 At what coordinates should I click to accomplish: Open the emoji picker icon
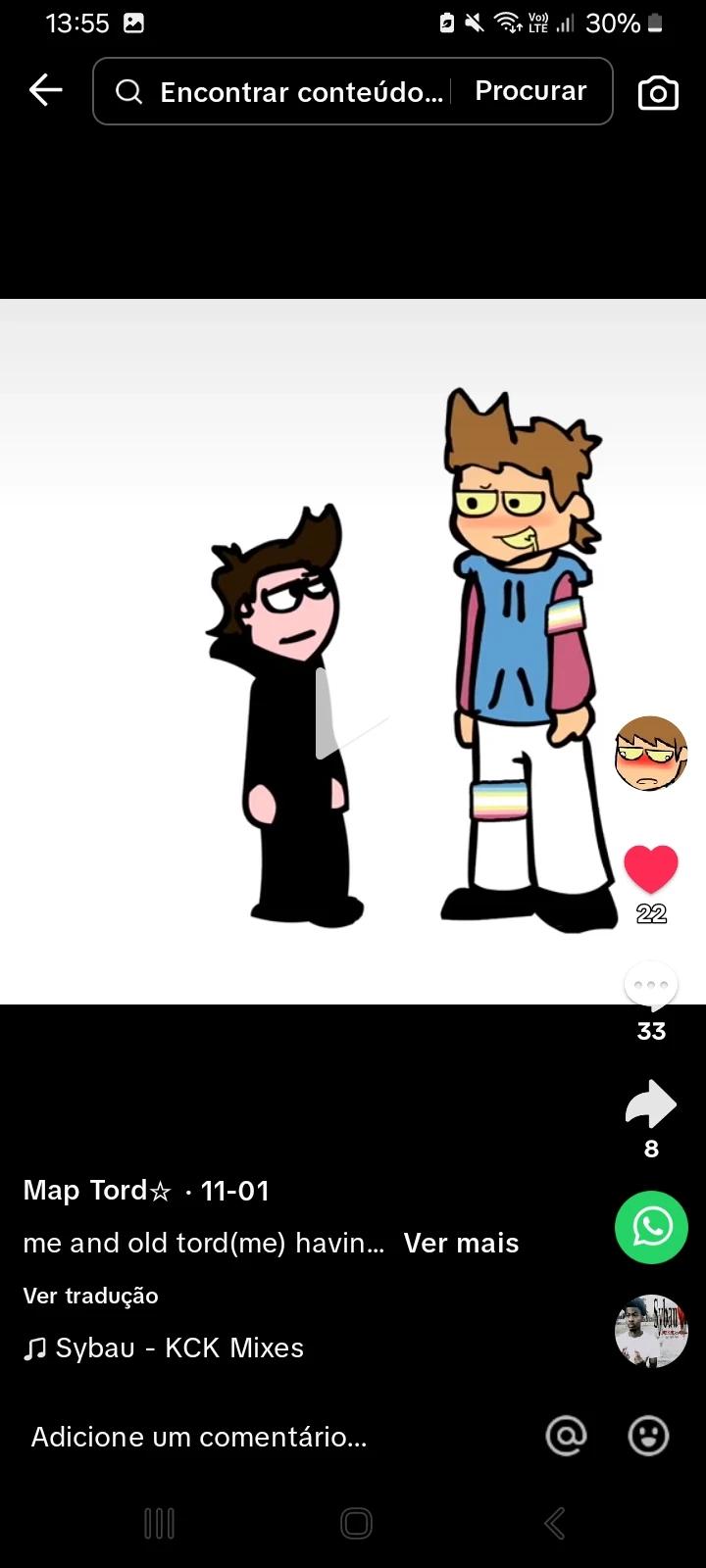point(648,1436)
